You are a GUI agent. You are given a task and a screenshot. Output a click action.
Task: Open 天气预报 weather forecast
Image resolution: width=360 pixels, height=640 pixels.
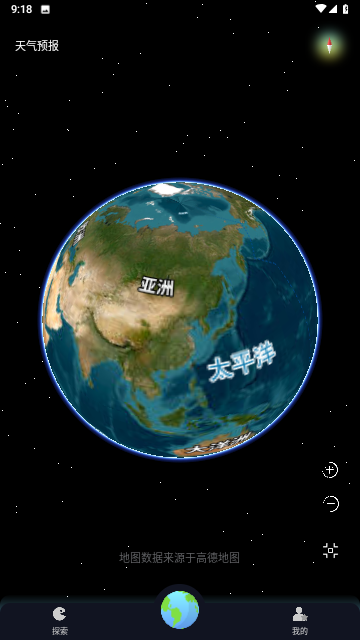point(37,46)
